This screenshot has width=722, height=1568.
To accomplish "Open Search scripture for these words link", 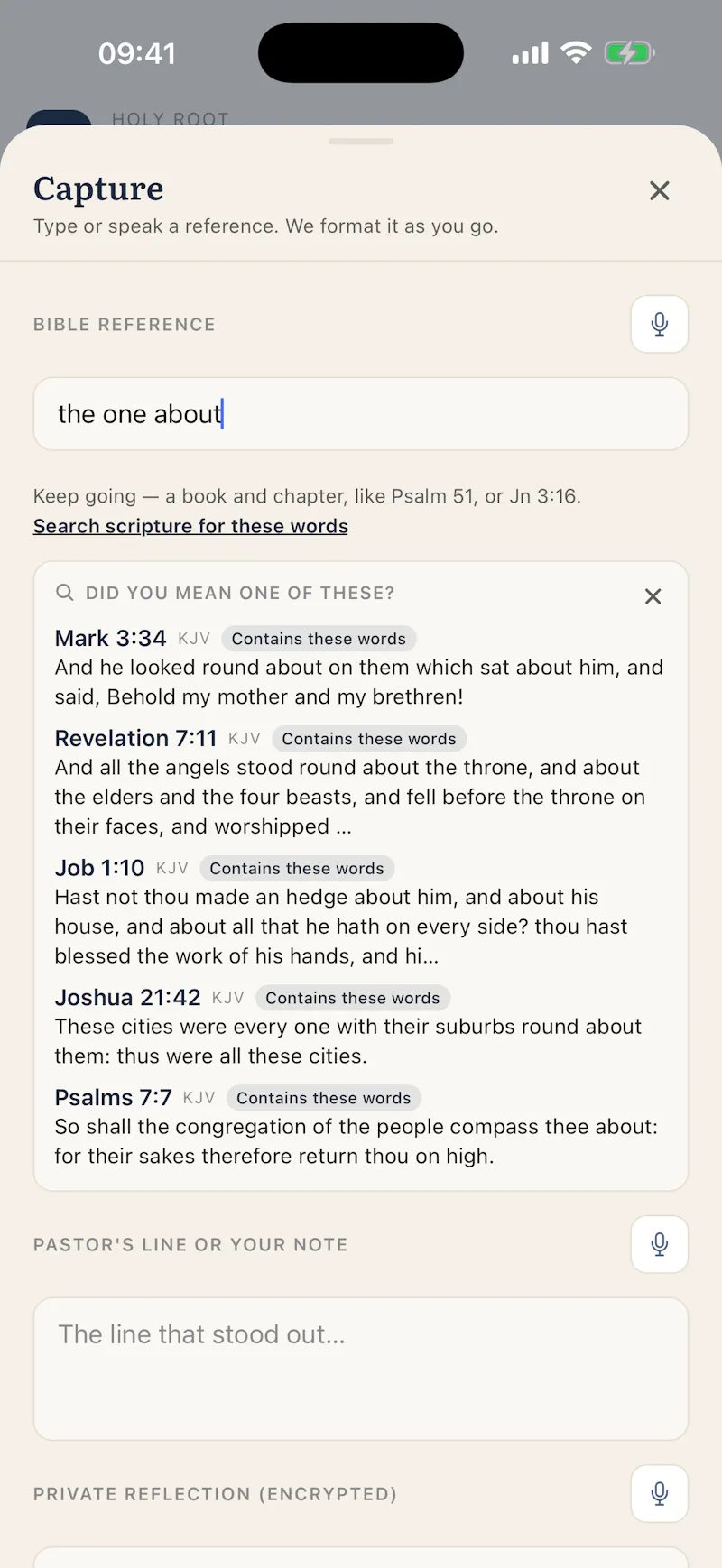I will [x=190, y=526].
